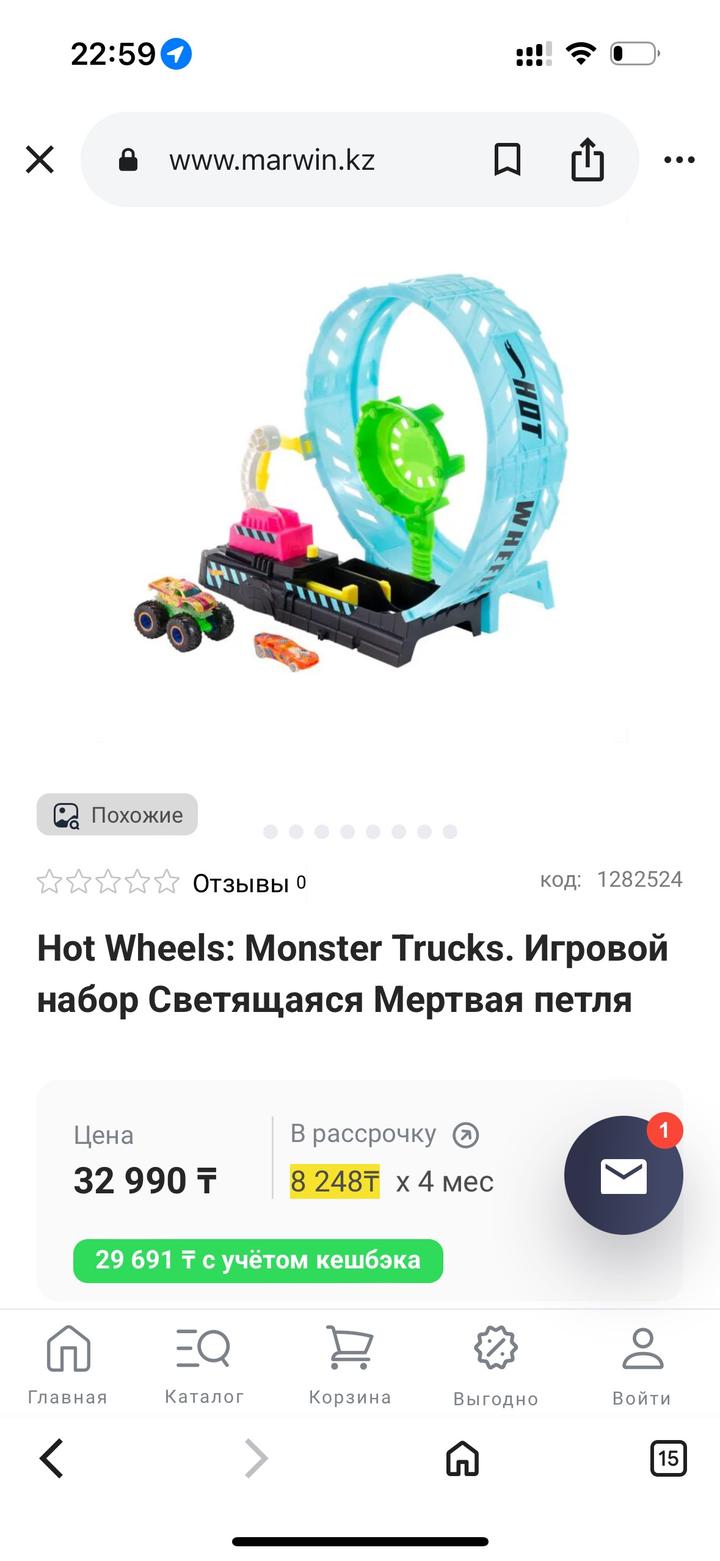Close the in-app browser
The width and height of the screenshot is (720, 1561).
(x=40, y=160)
